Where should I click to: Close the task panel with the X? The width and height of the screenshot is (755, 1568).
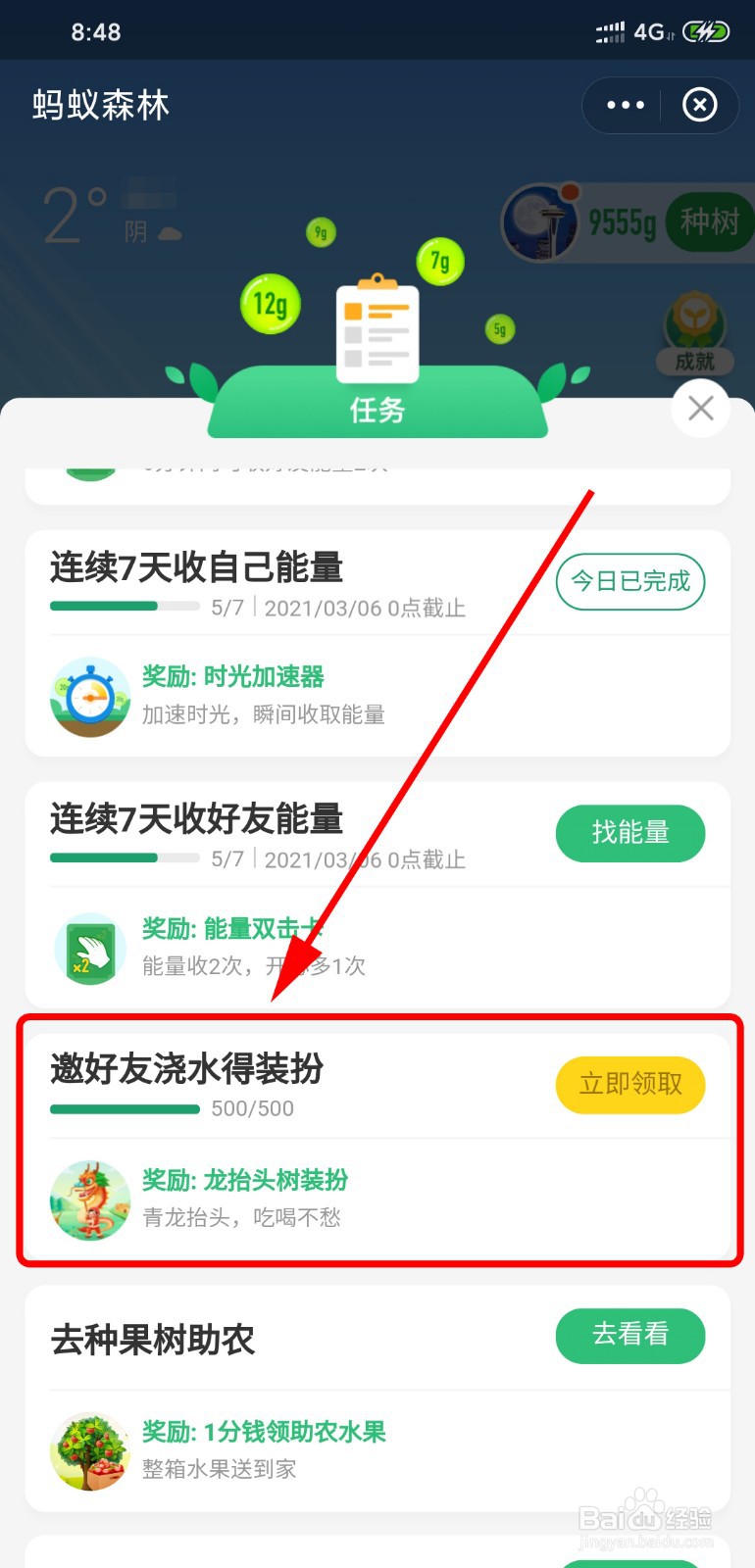point(700,408)
